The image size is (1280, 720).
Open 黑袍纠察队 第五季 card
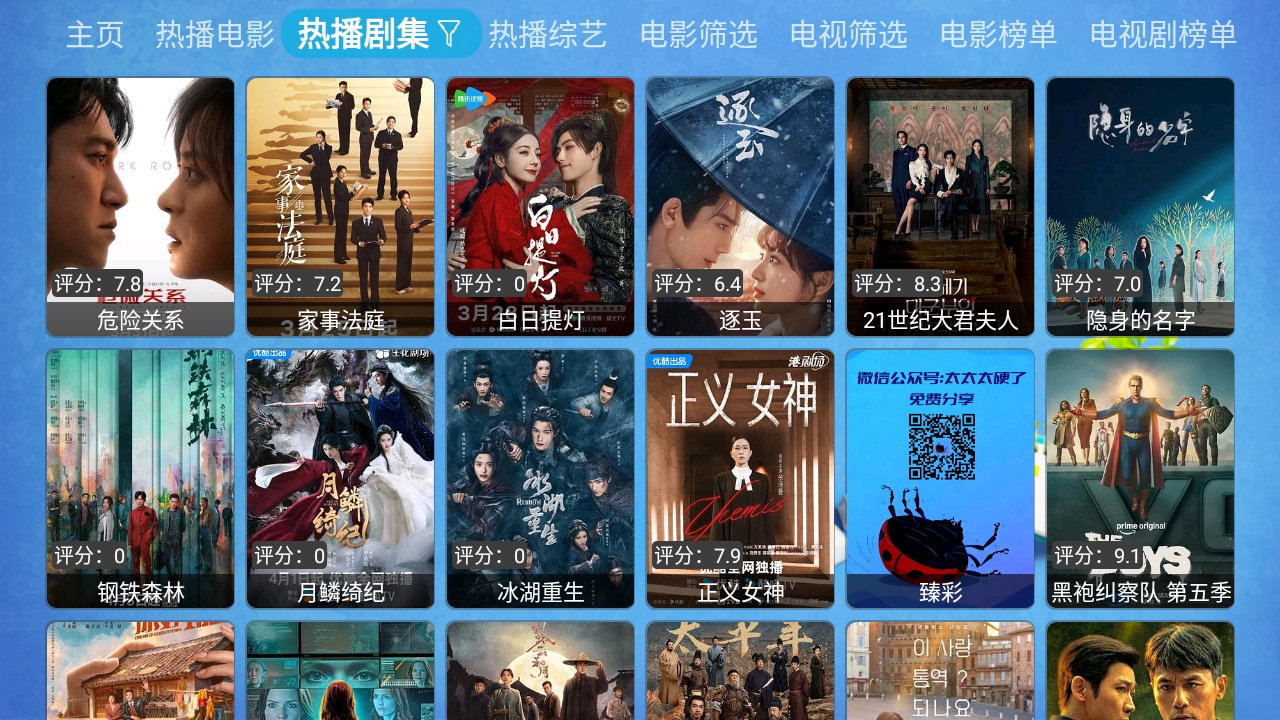click(x=1140, y=478)
